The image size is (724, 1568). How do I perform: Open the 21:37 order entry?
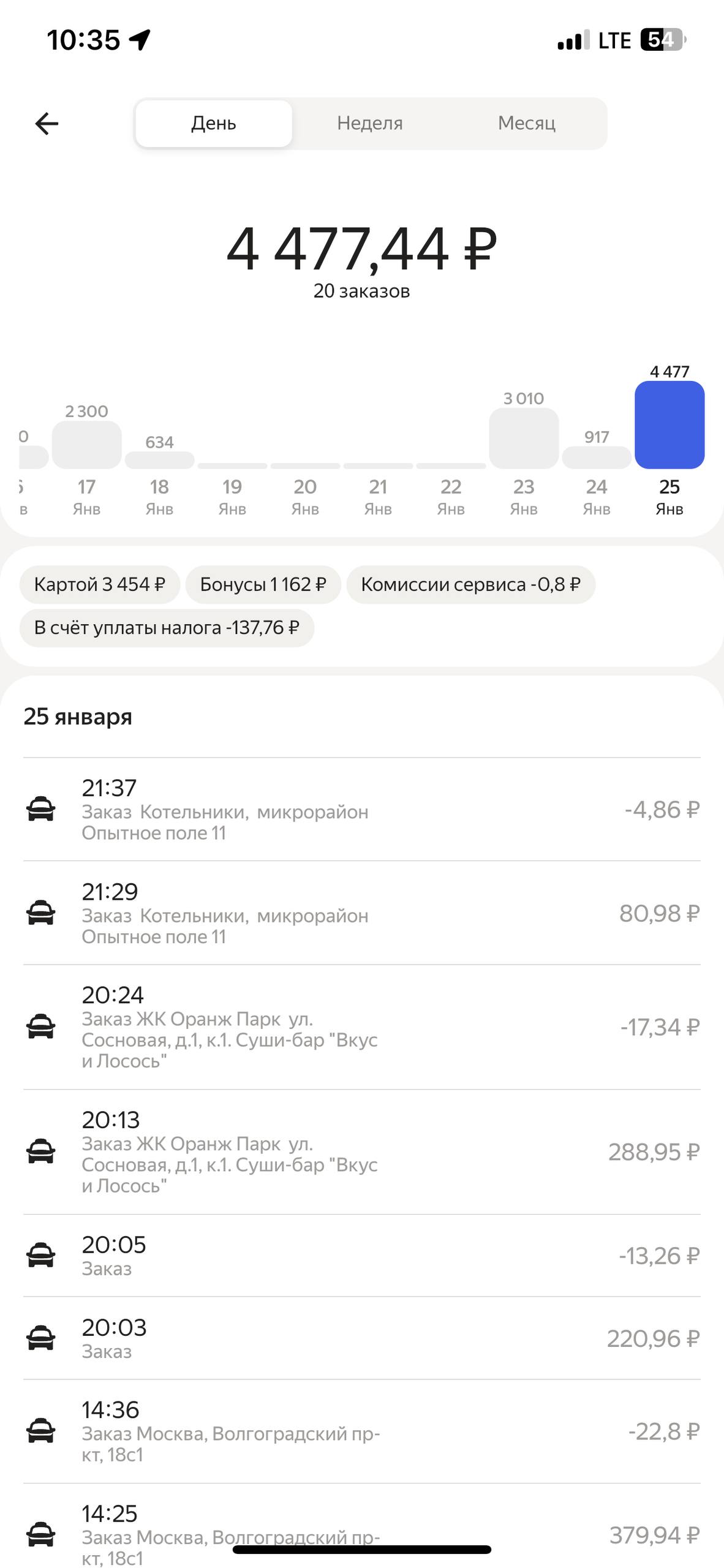coord(361,810)
